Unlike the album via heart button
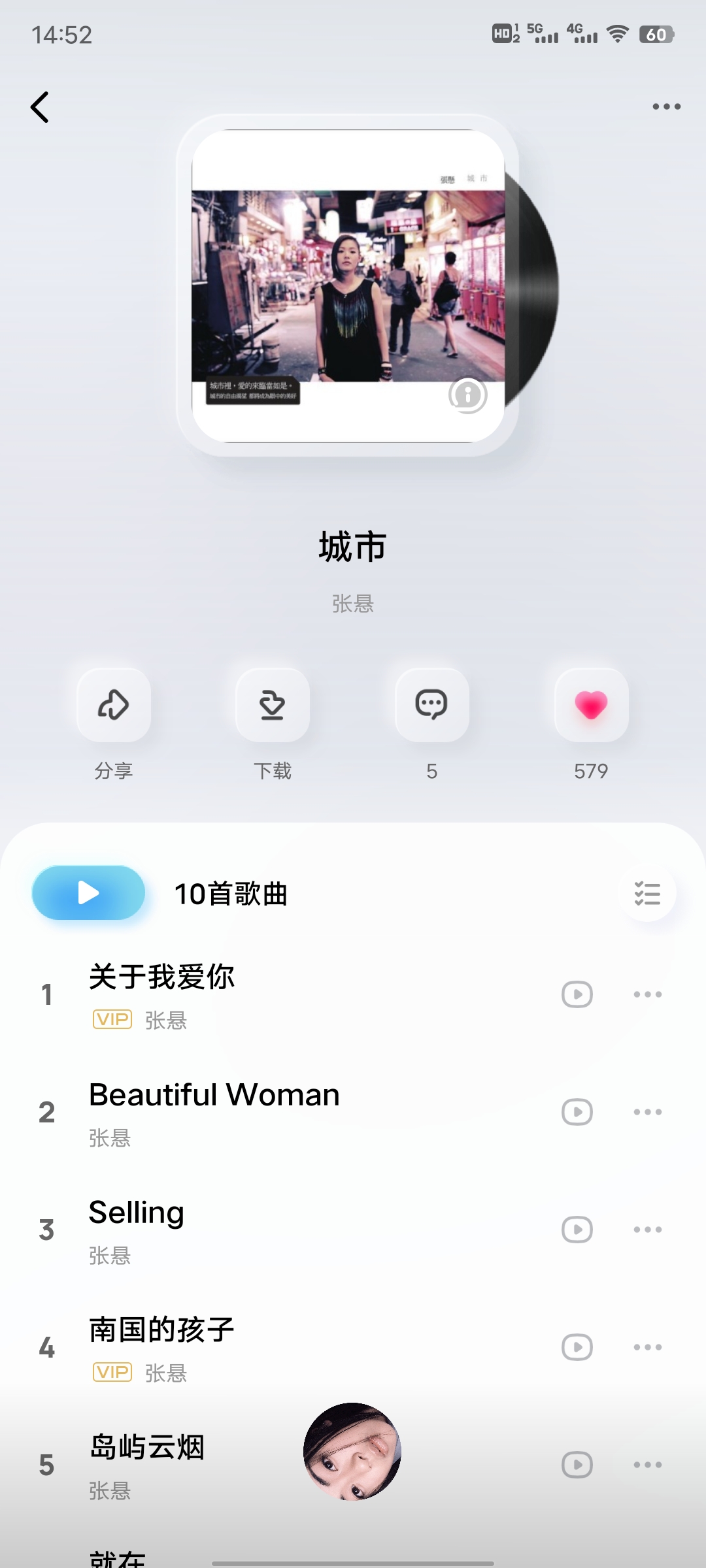Screen dimensions: 706x1568 click(591, 705)
